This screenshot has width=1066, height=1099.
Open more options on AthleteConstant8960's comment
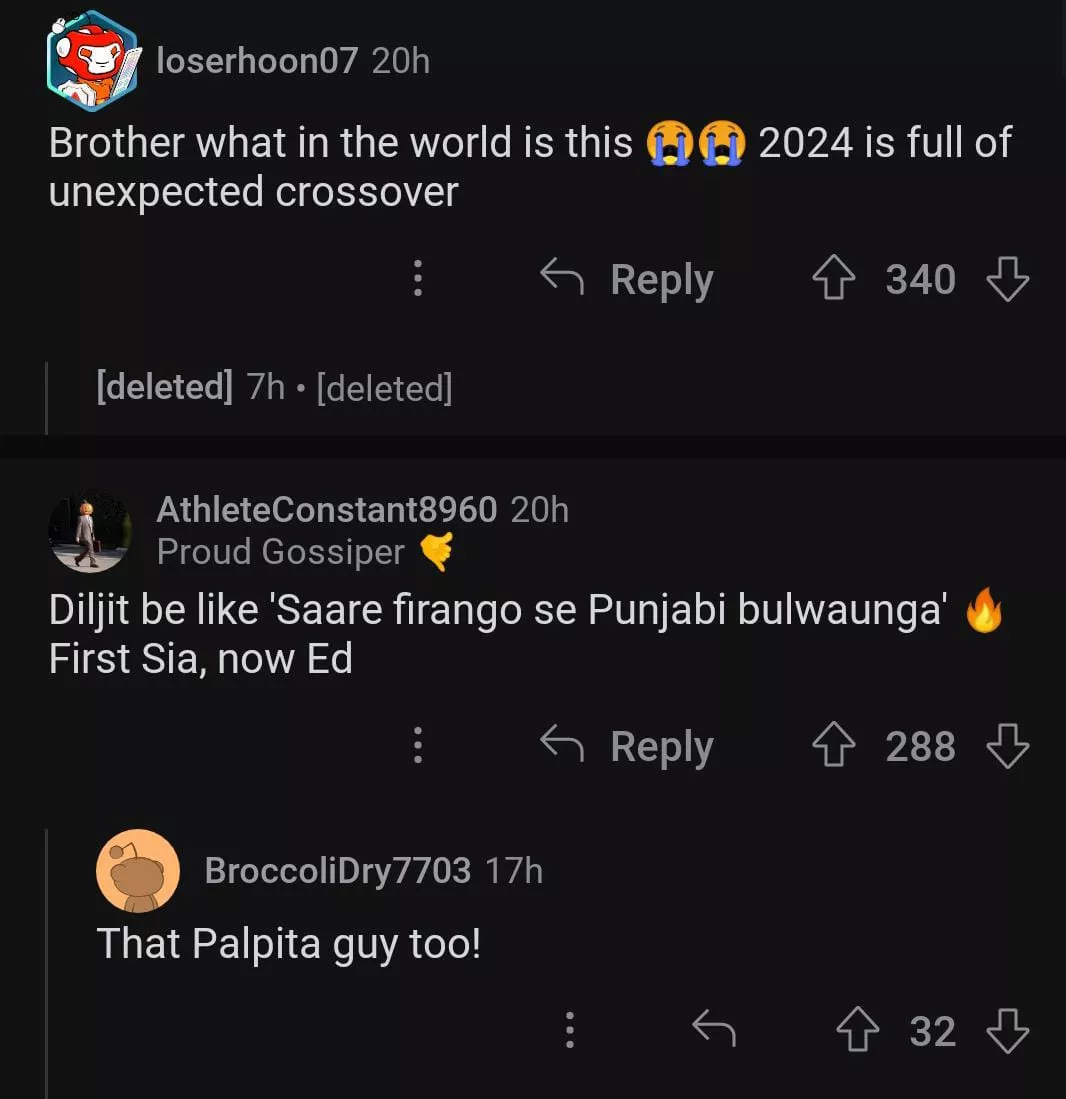(x=418, y=746)
